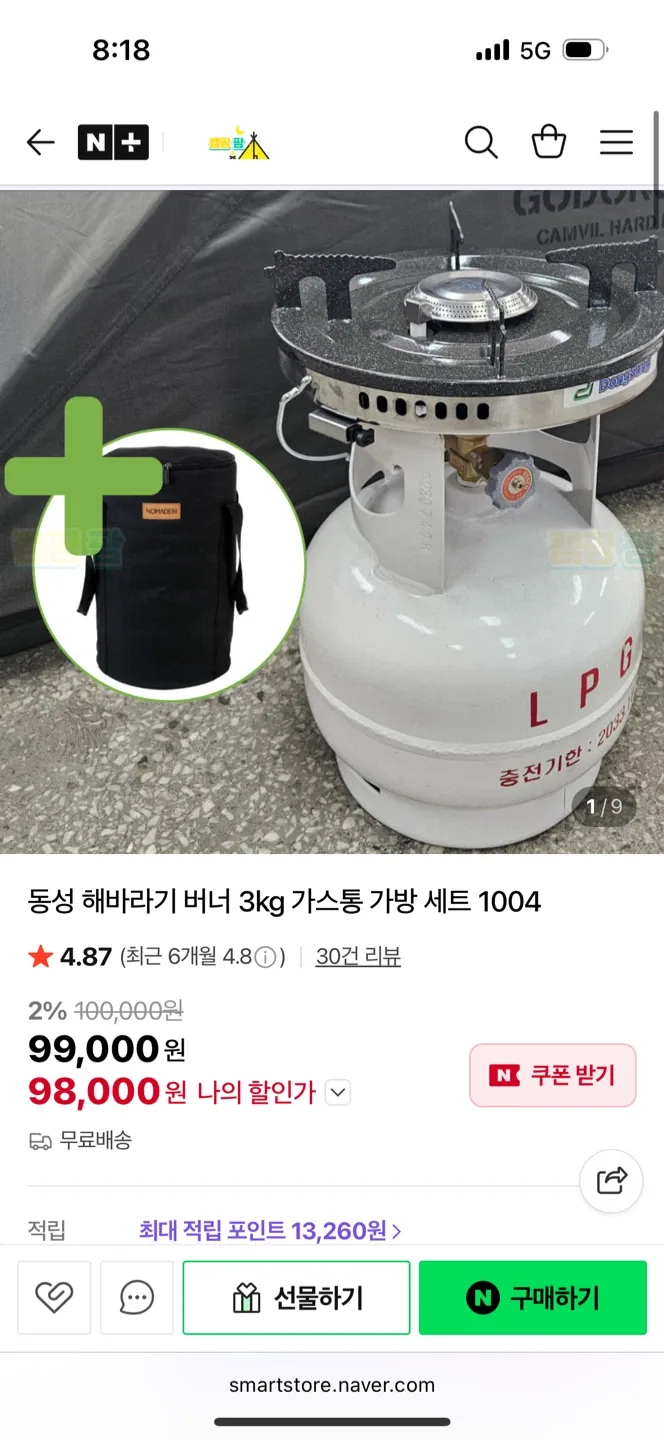Screen dimensions: 664x1440
Task: Open the shopping cart
Action: click(549, 143)
